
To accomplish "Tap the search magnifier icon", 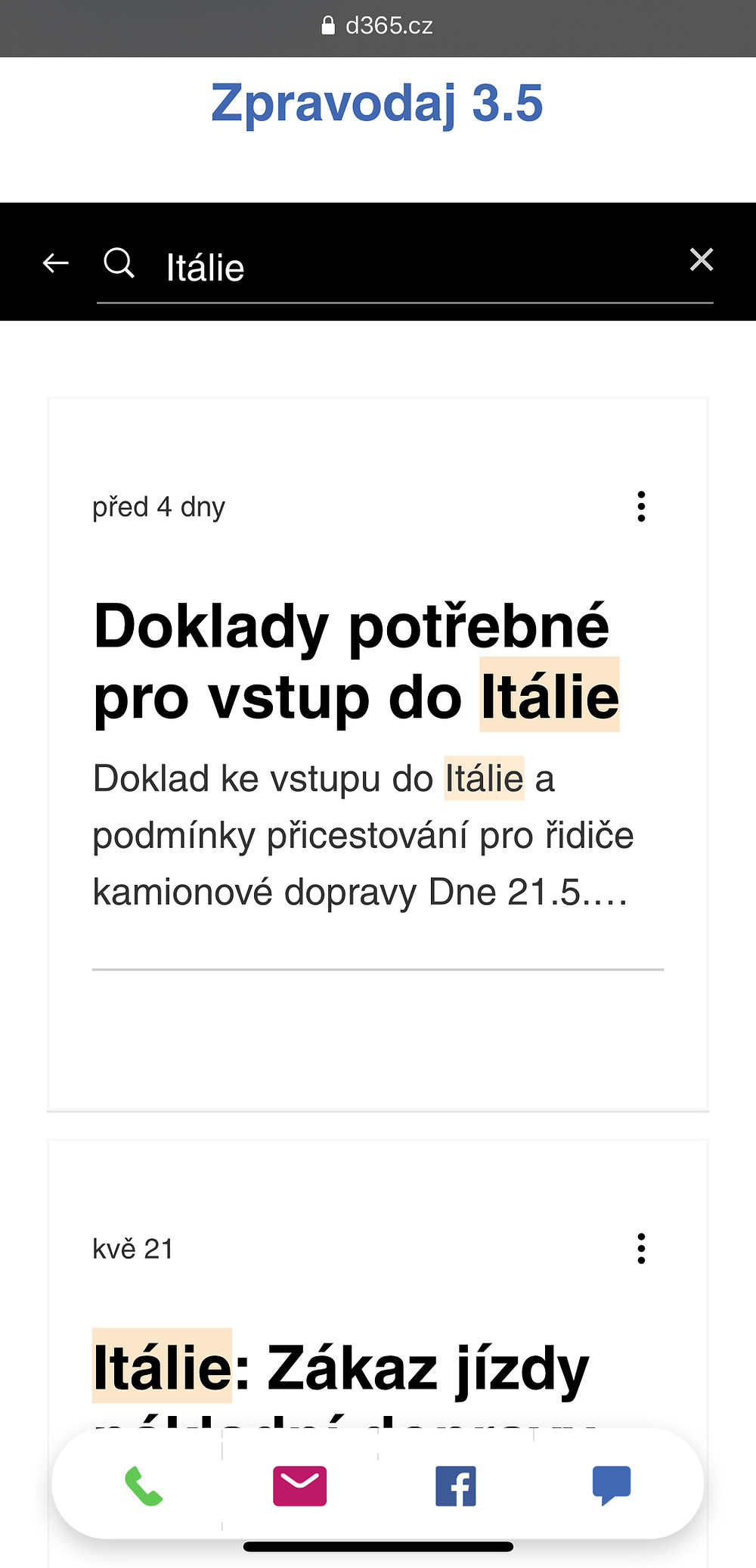I will (119, 263).
